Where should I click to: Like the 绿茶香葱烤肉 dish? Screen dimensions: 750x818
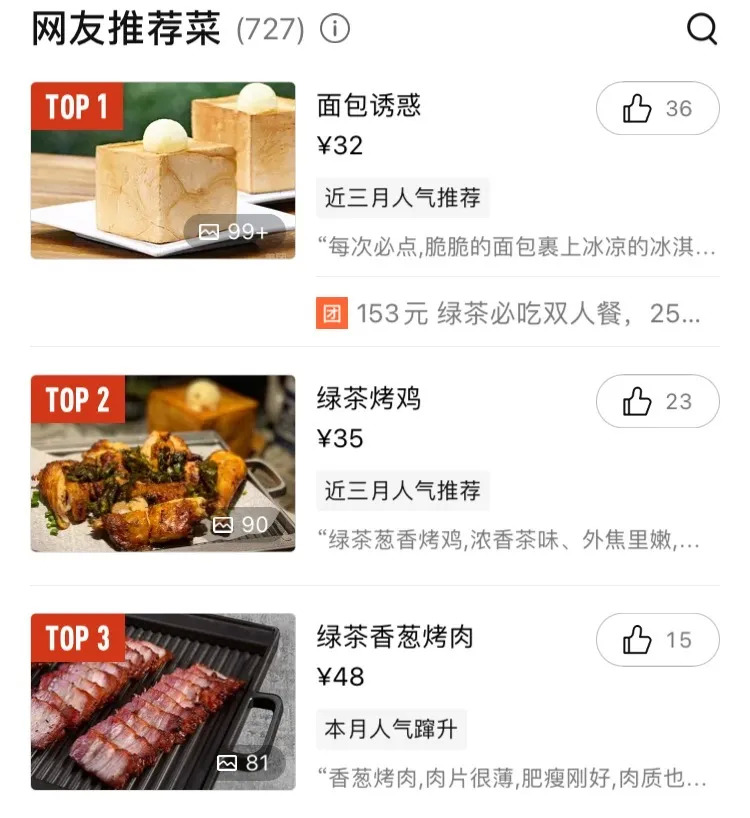click(657, 639)
